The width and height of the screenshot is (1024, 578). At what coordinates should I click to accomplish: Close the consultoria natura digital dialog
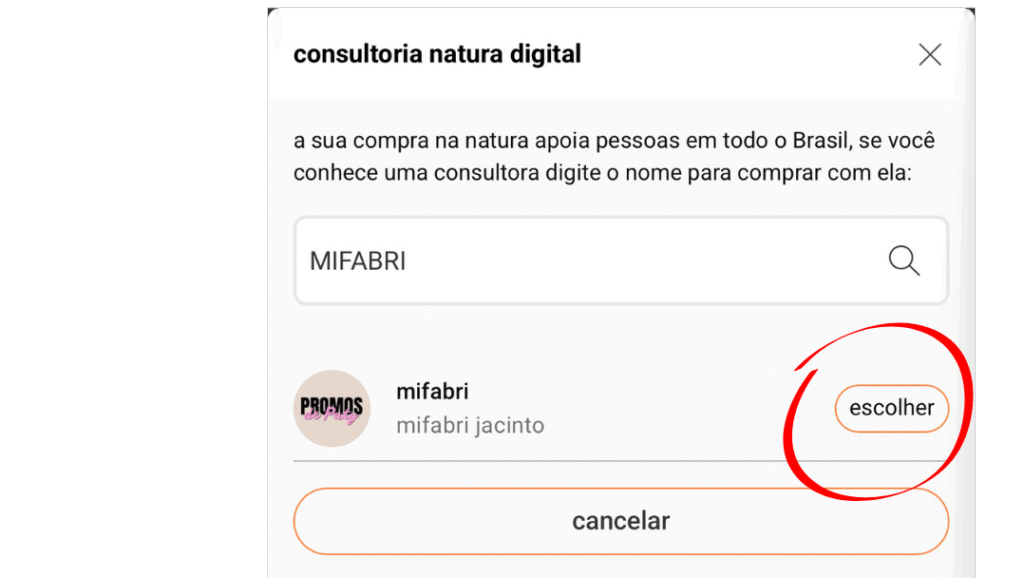(930, 55)
